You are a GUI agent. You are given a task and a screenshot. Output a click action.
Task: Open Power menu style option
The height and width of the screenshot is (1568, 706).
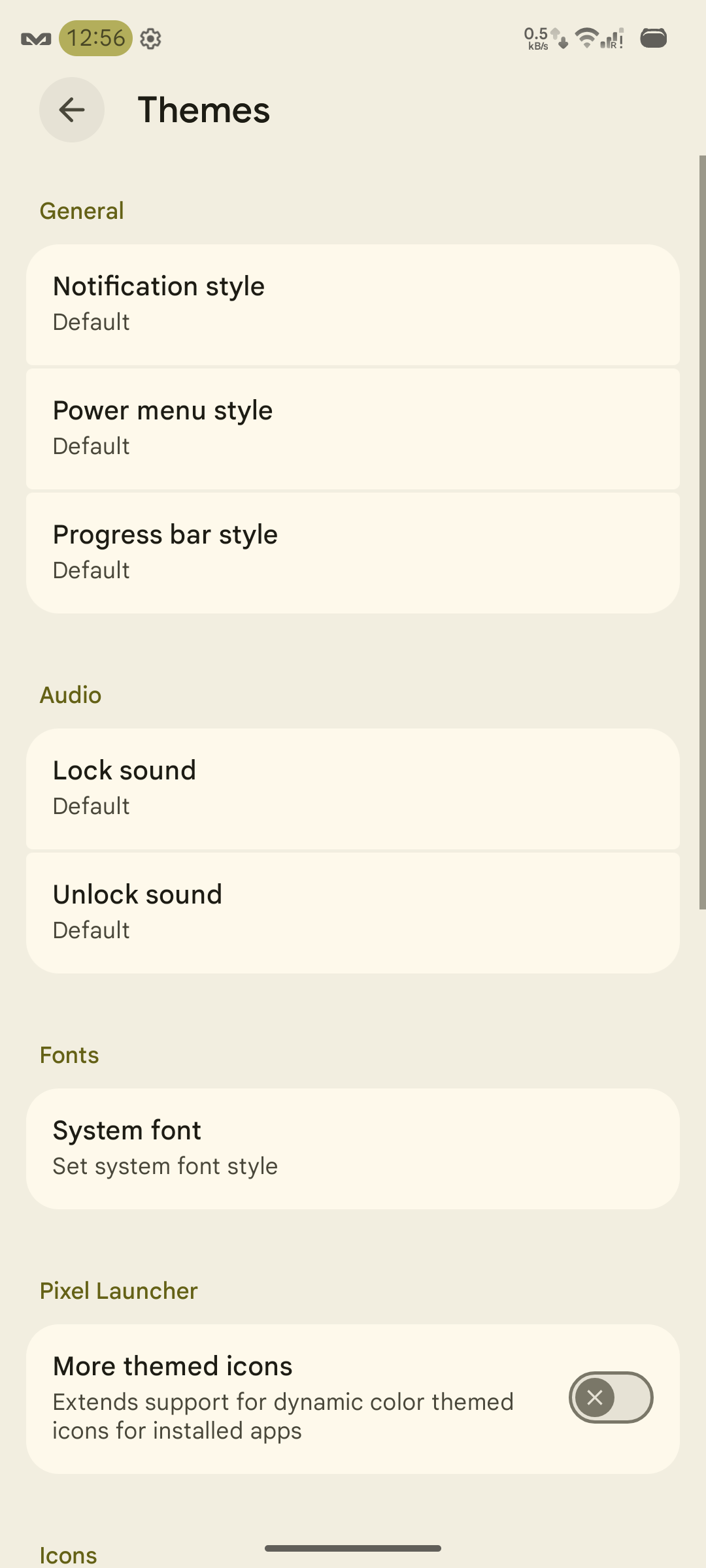pos(353,429)
